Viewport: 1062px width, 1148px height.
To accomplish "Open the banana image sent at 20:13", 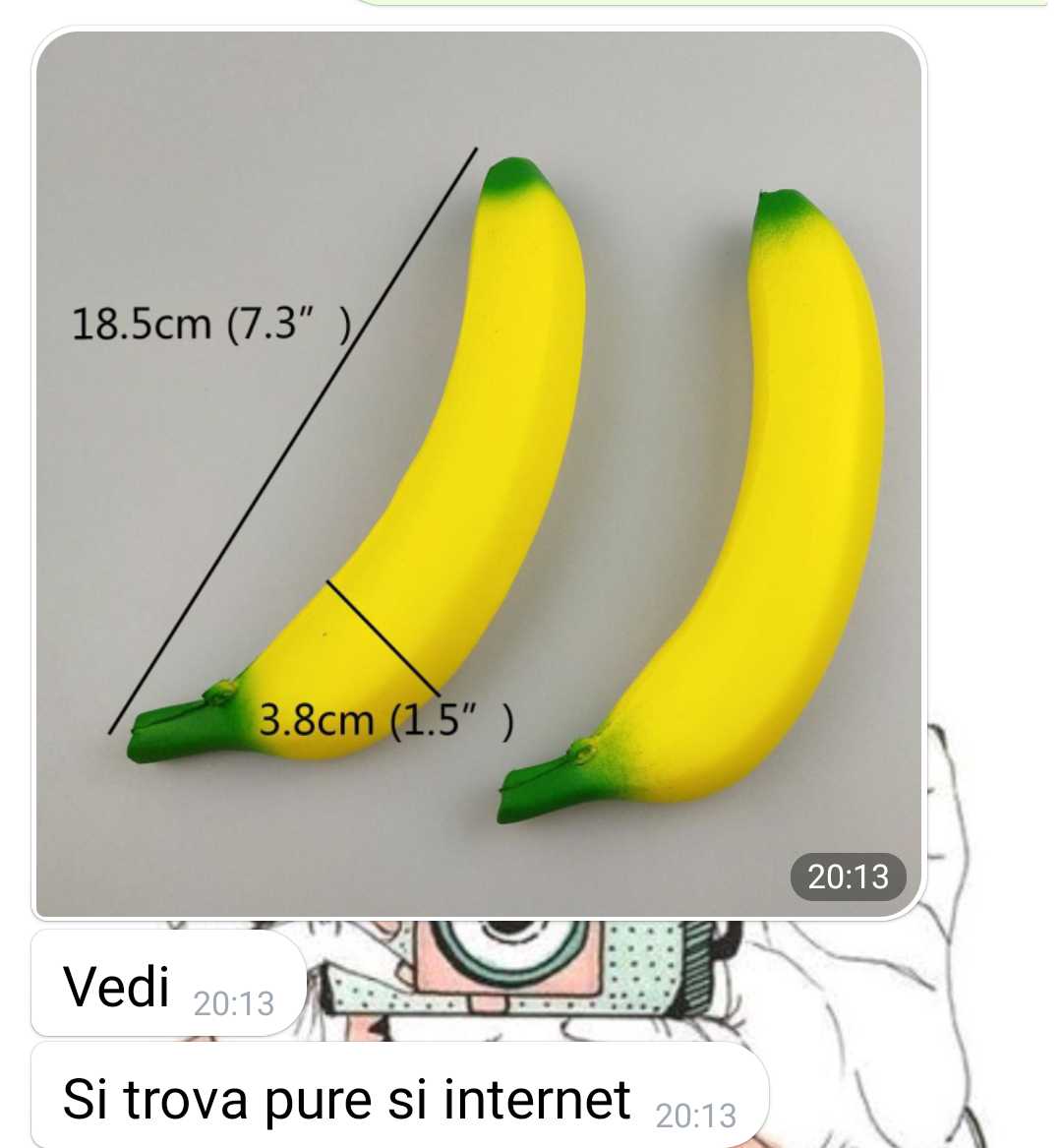I will (x=479, y=473).
